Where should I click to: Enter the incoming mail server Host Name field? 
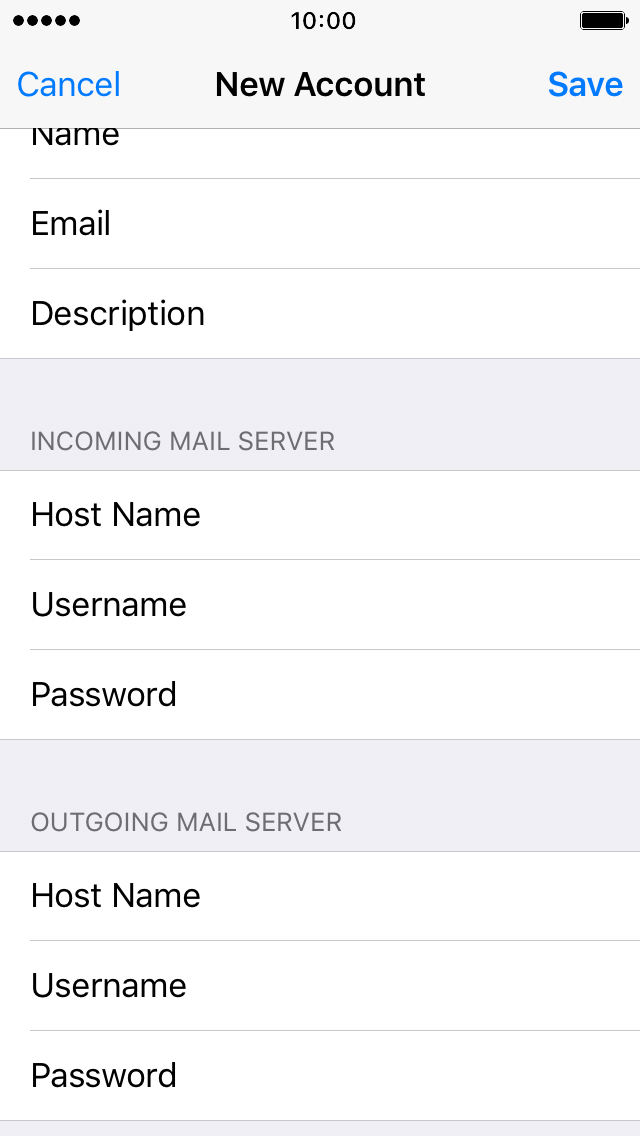tap(320, 515)
